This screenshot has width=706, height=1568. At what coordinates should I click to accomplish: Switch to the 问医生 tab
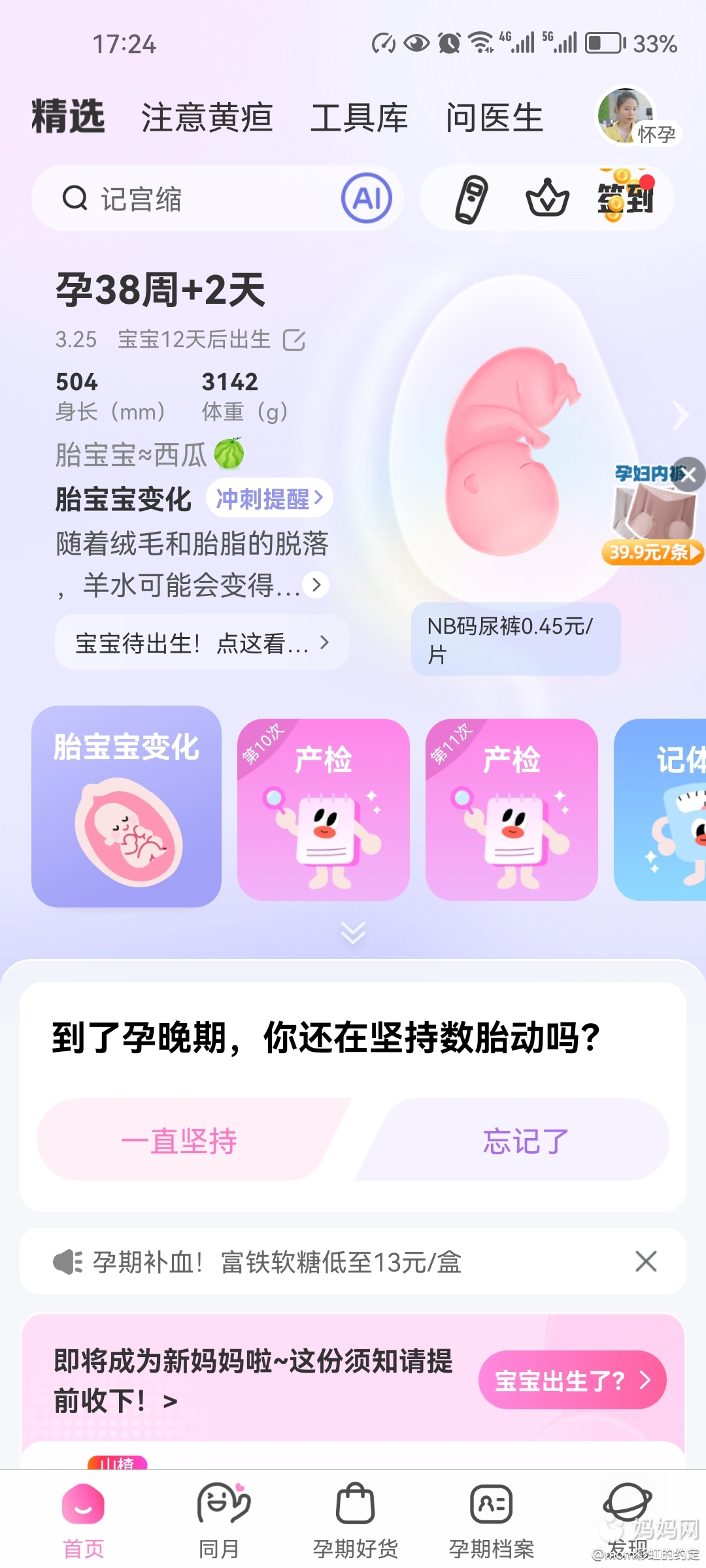[x=494, y=118]
